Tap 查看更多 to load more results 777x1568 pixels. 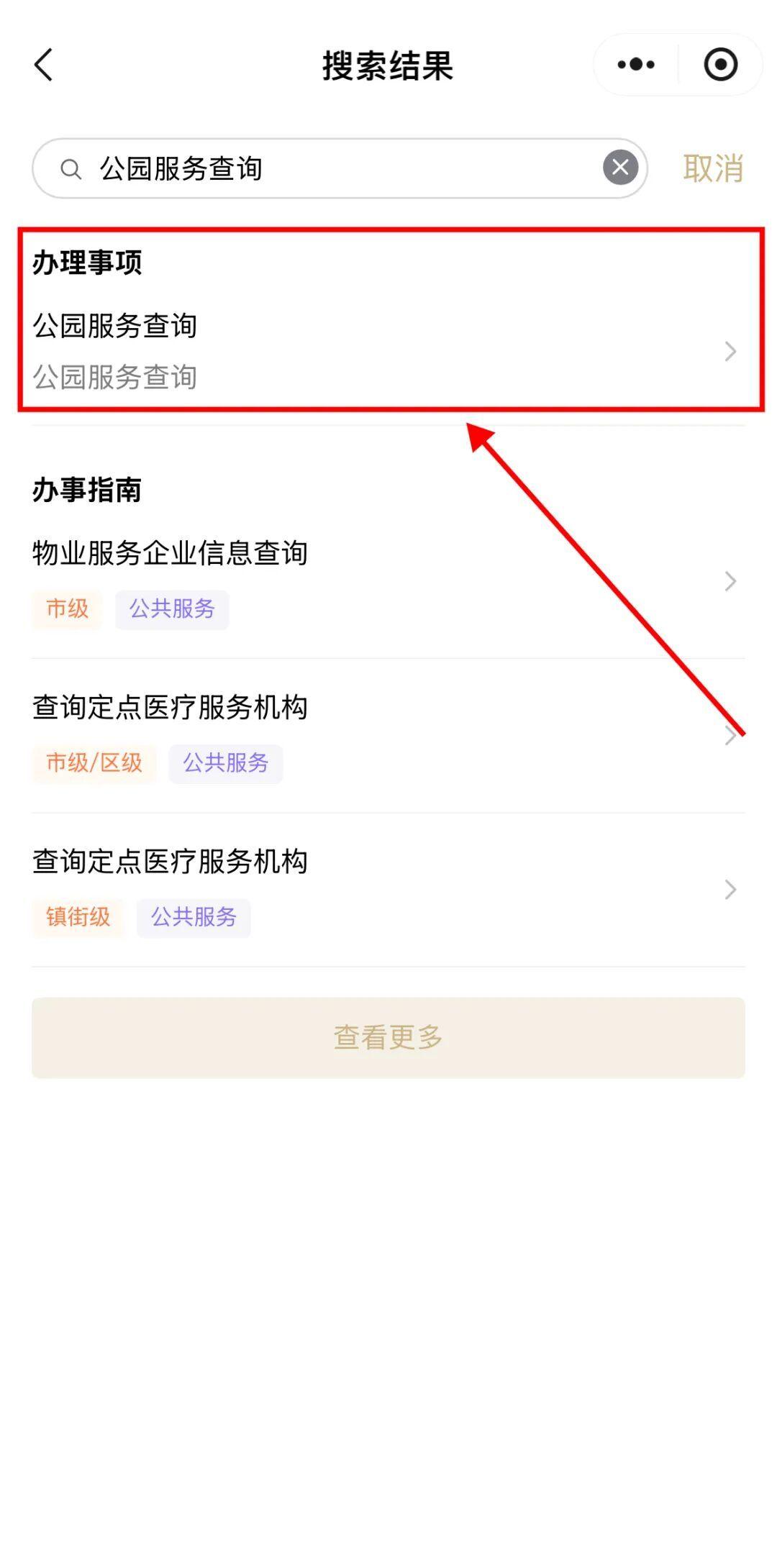pos(388,1037)
